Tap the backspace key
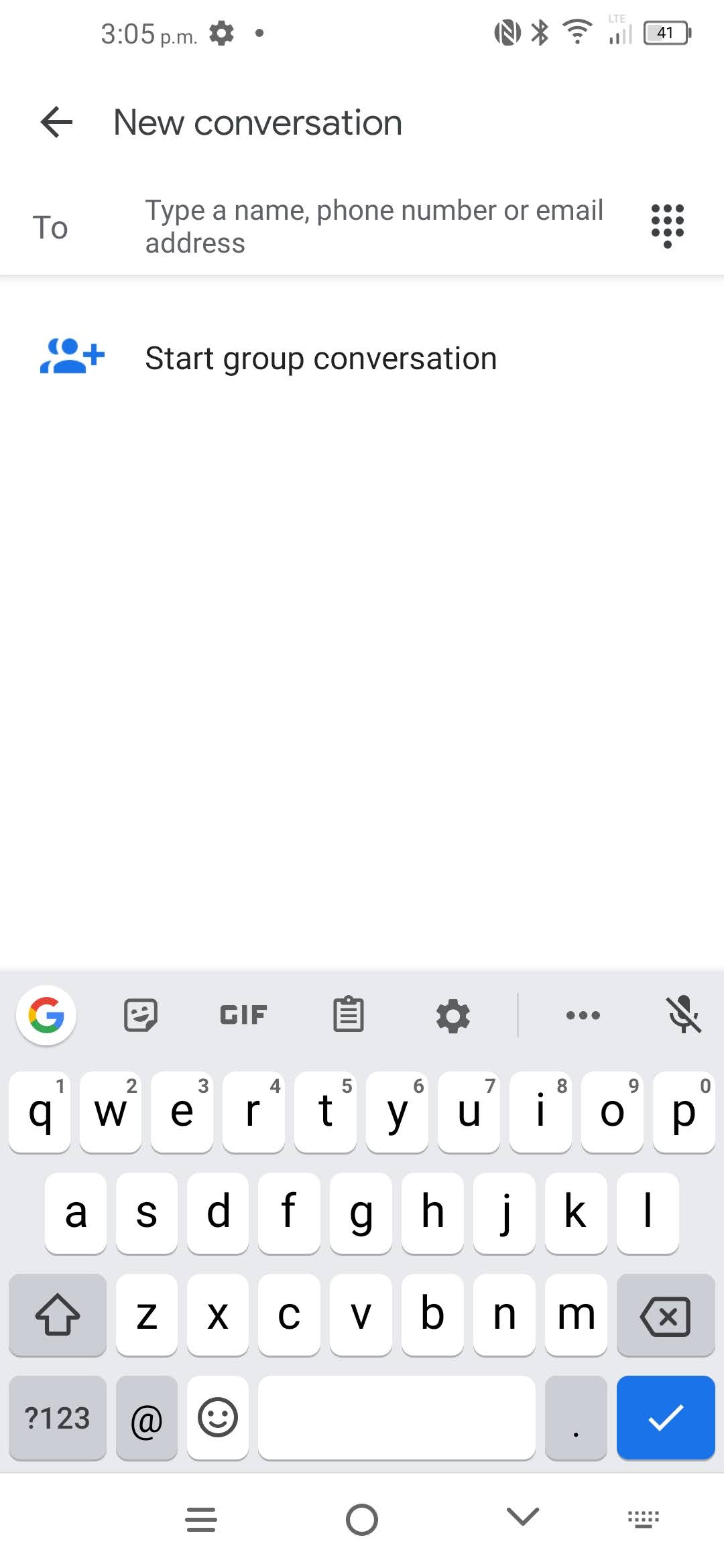This screenshot has height=1568, width=724. [665, 1315]
